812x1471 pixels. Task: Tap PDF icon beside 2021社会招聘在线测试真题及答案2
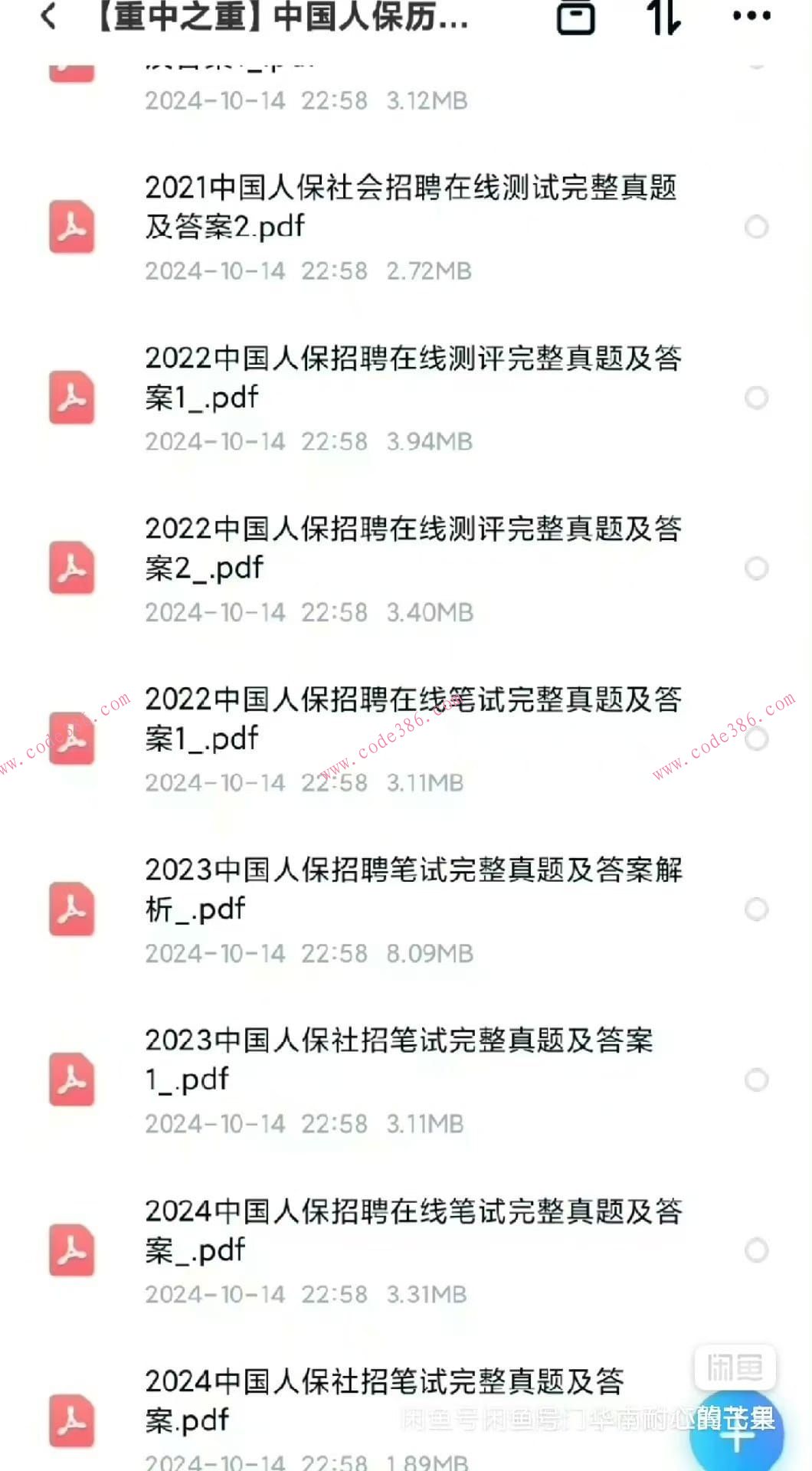pyautogui.click(x=70, y=228)
